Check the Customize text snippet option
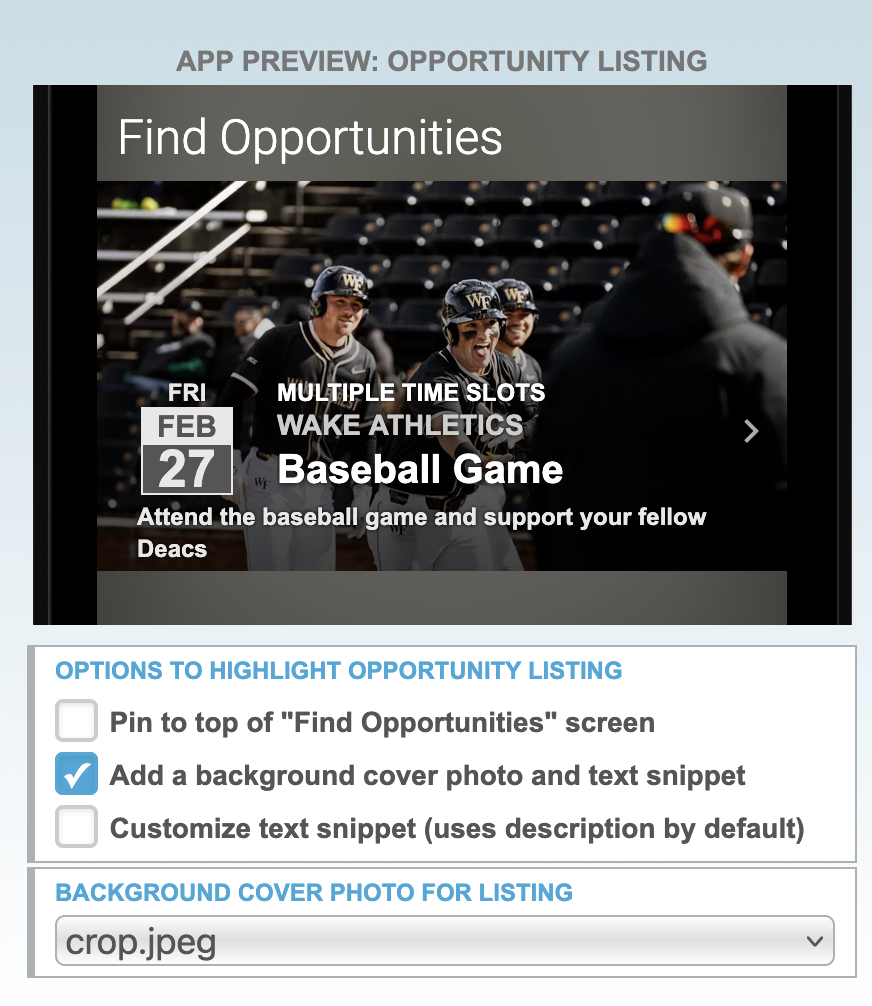Screen dimensions: 872x1006 pyautogui.click(x=77, y=828)
